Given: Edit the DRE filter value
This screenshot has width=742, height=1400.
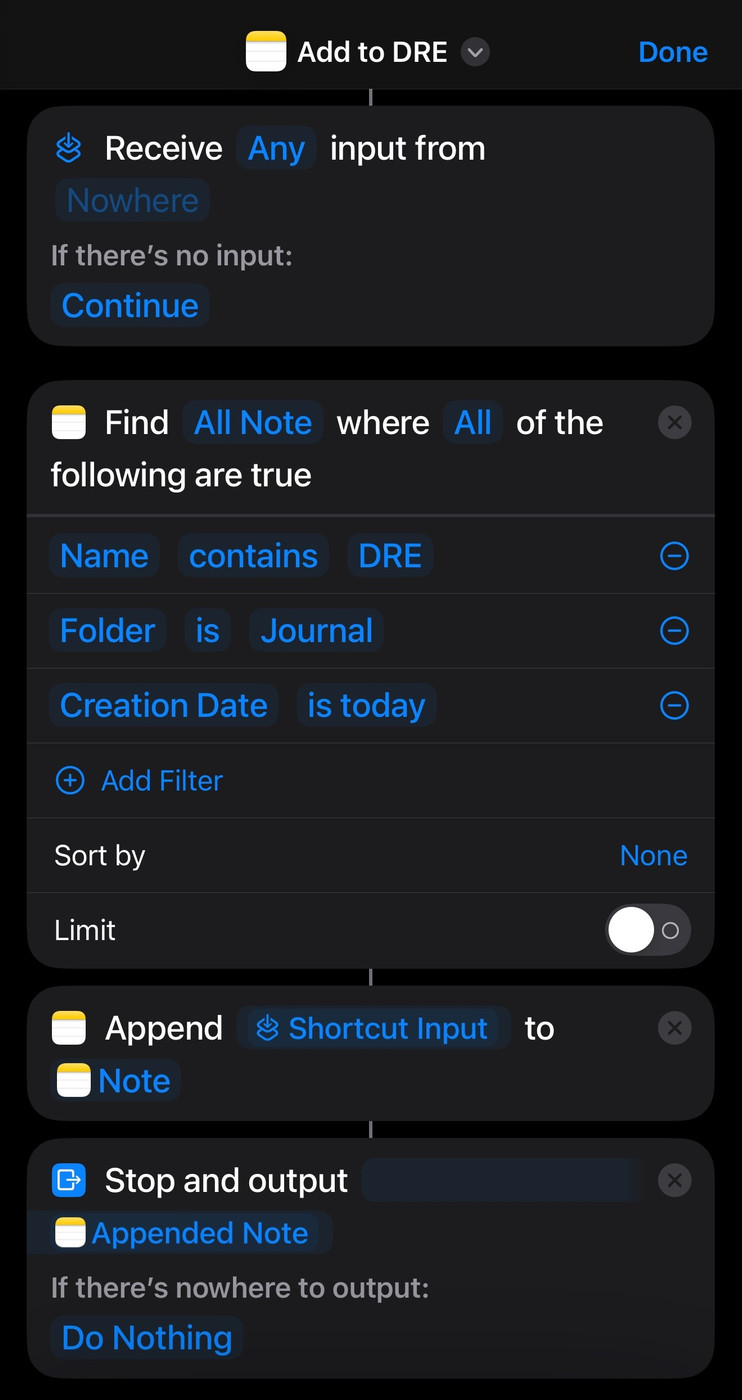Looking at the screenshot, I should click(390, 556).
